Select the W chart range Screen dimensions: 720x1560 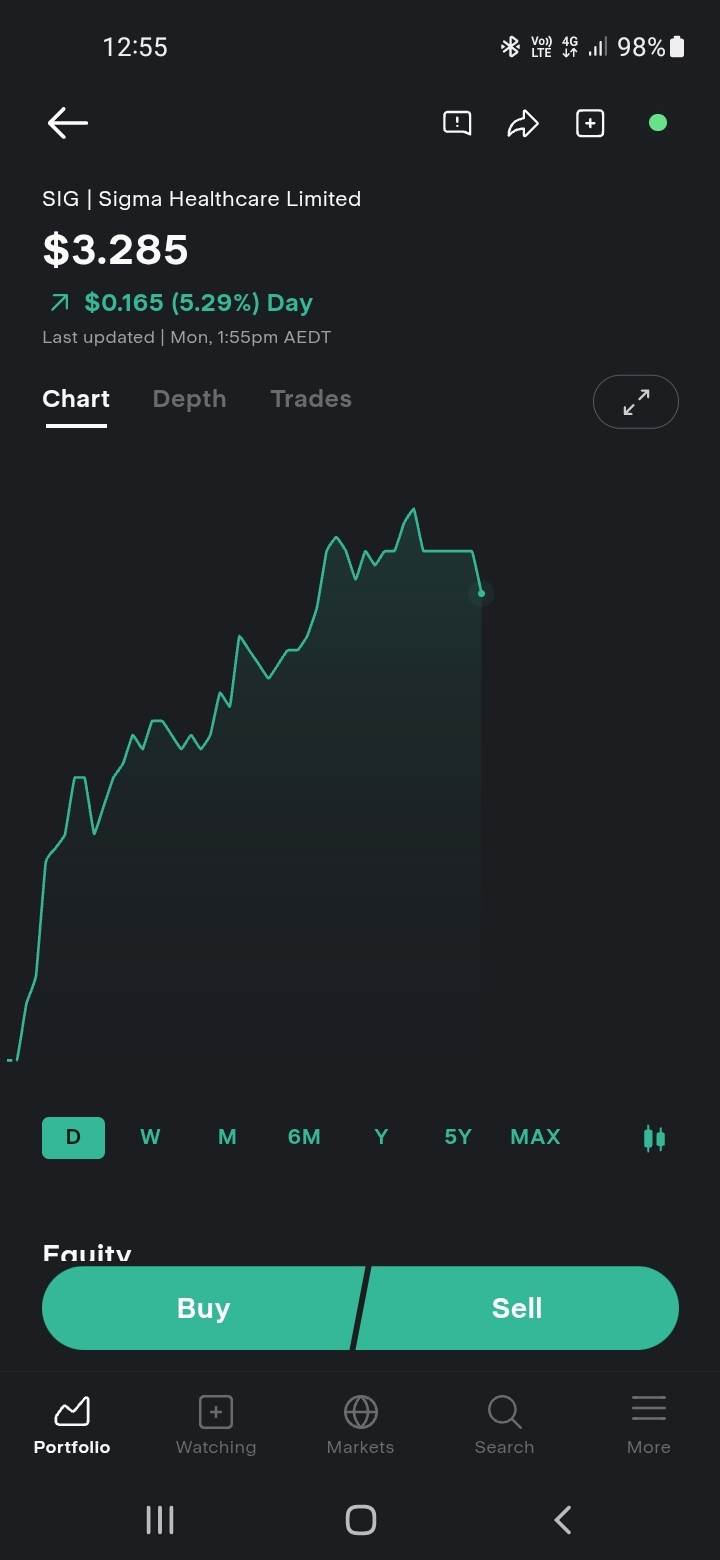point(150,1137)
